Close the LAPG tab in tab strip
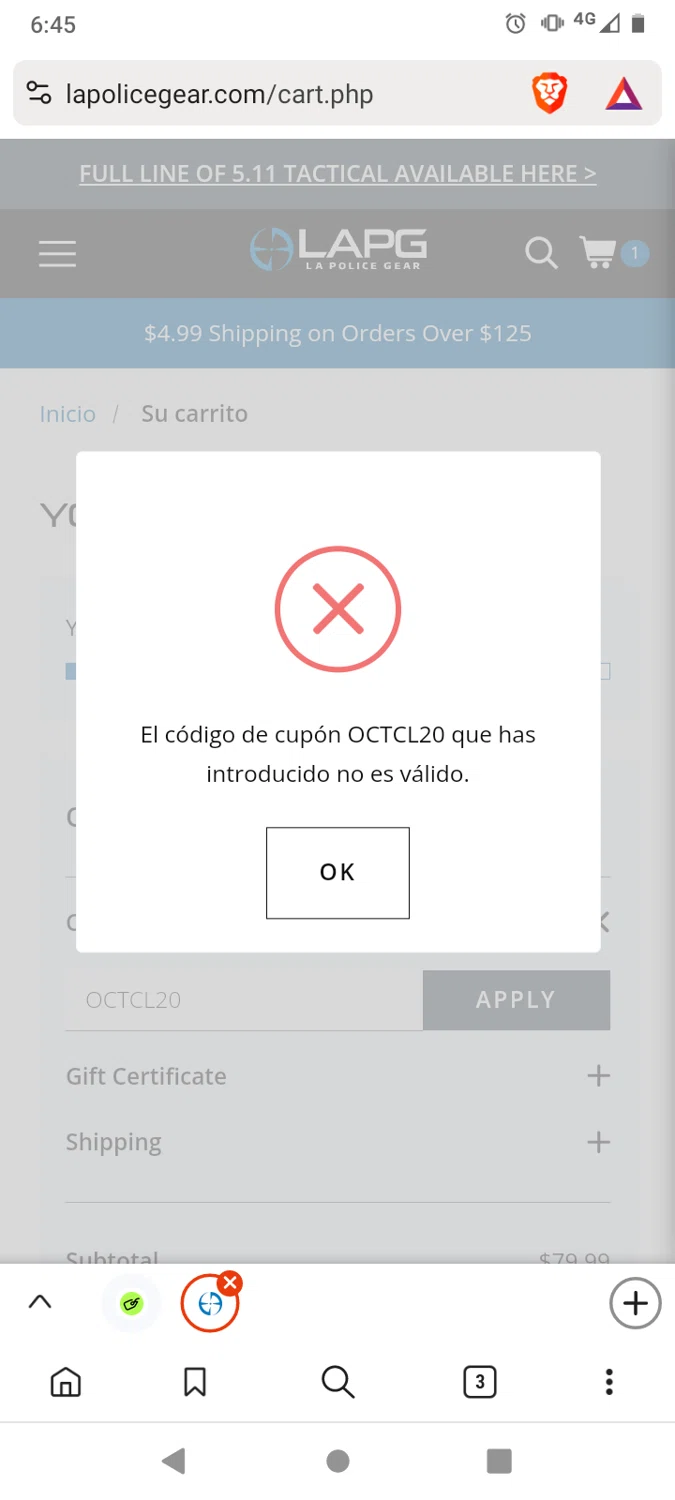This screenshot has width=675, height=1500. tap(230, 1283)
